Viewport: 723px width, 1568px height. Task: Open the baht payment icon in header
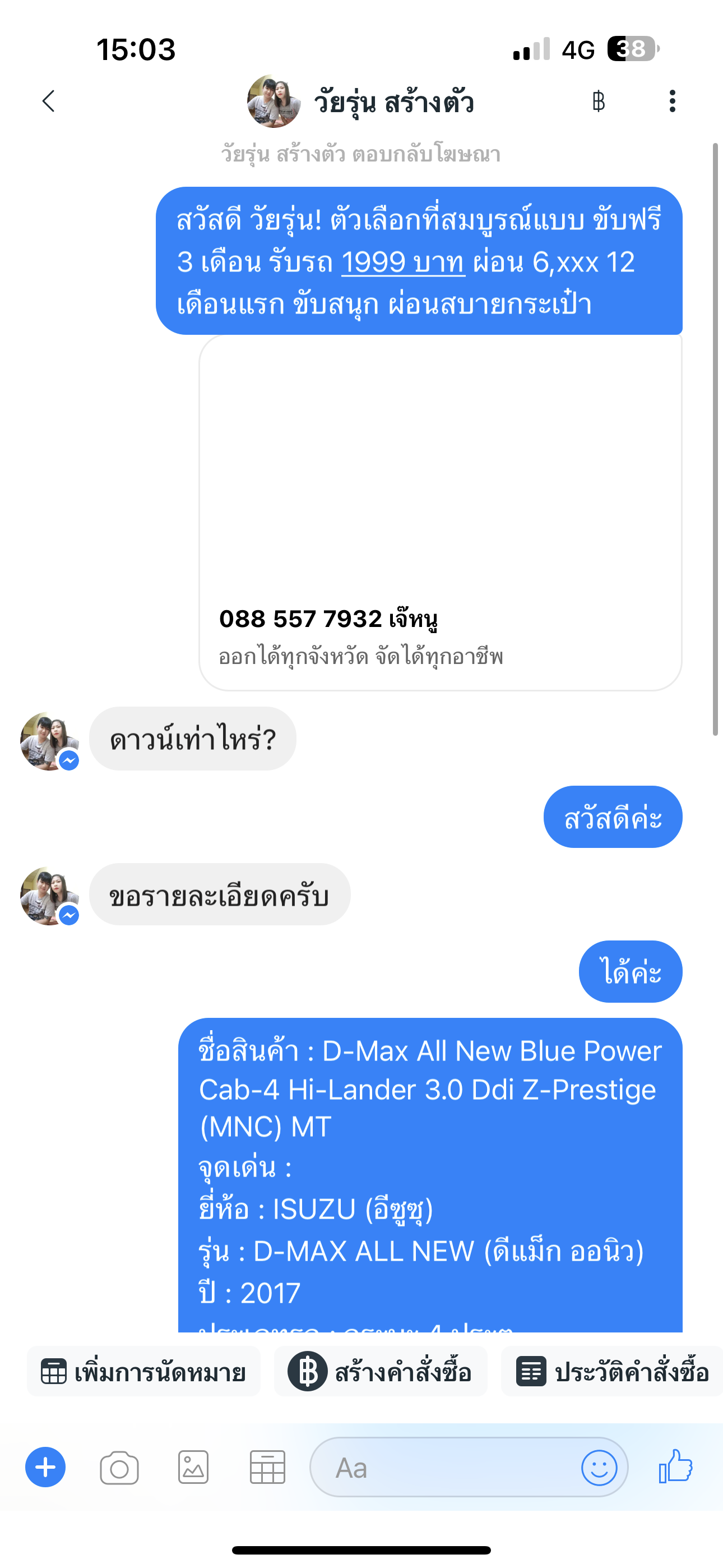598,101
